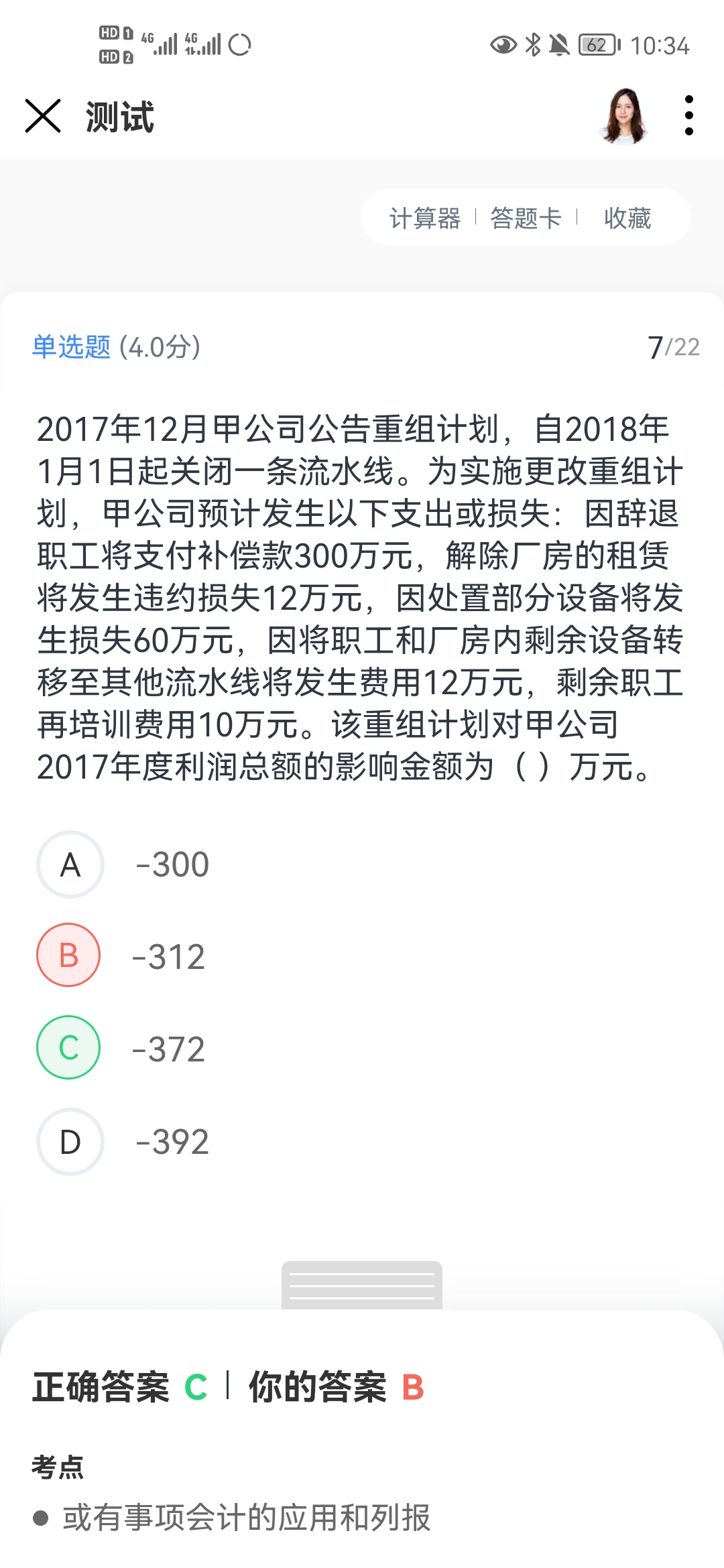
Task: Tap the answer panel drag handle
Action: pos(362,1285)
